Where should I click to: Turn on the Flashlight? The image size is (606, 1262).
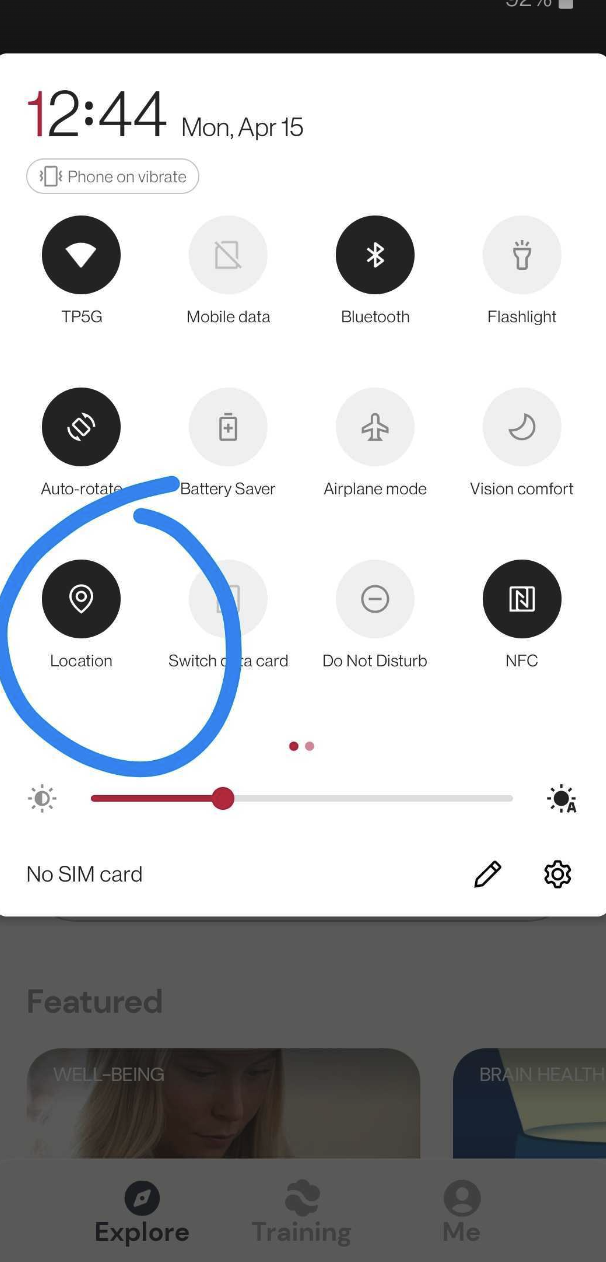[522, 256]
